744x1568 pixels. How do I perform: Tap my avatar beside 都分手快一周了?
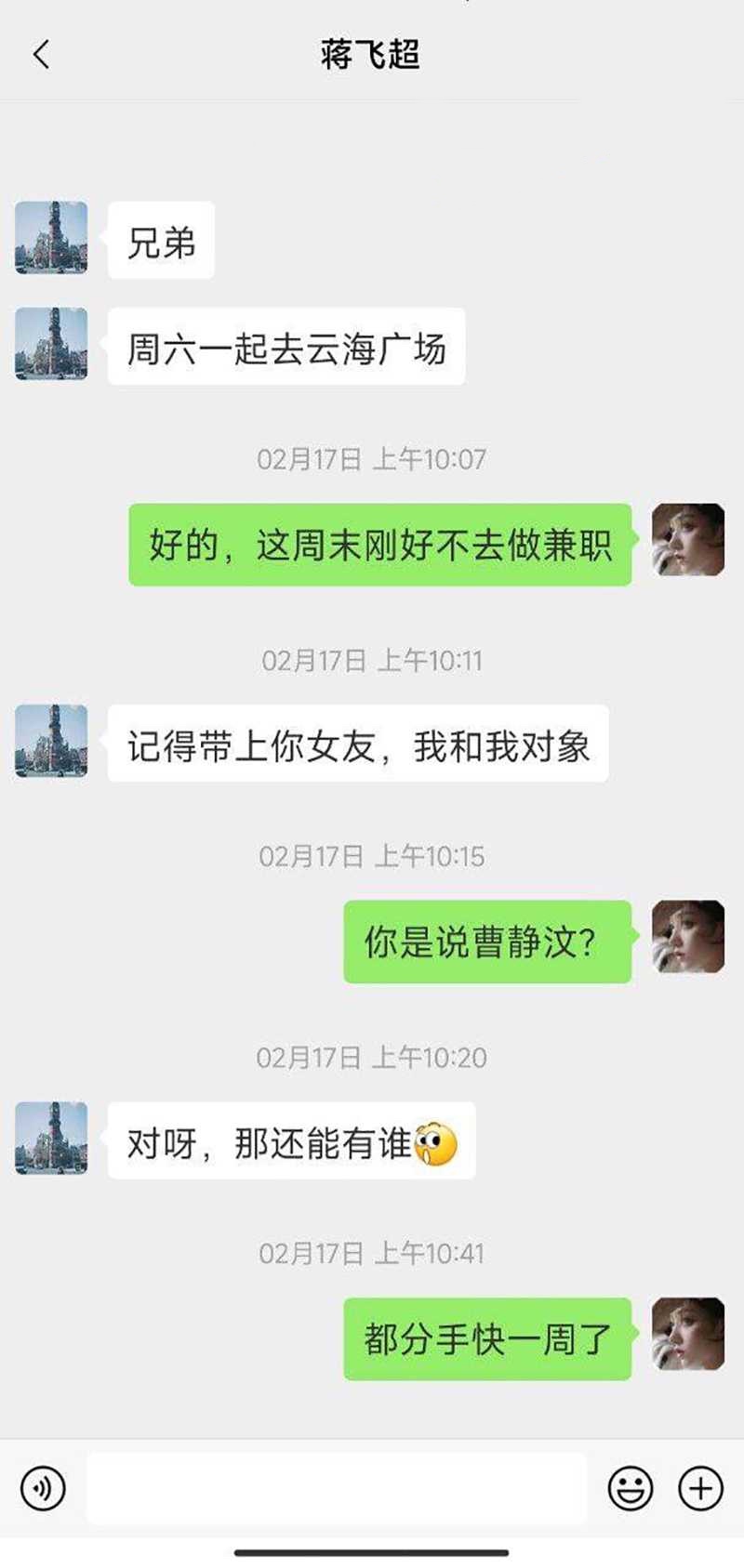(x=688, y=1334)
